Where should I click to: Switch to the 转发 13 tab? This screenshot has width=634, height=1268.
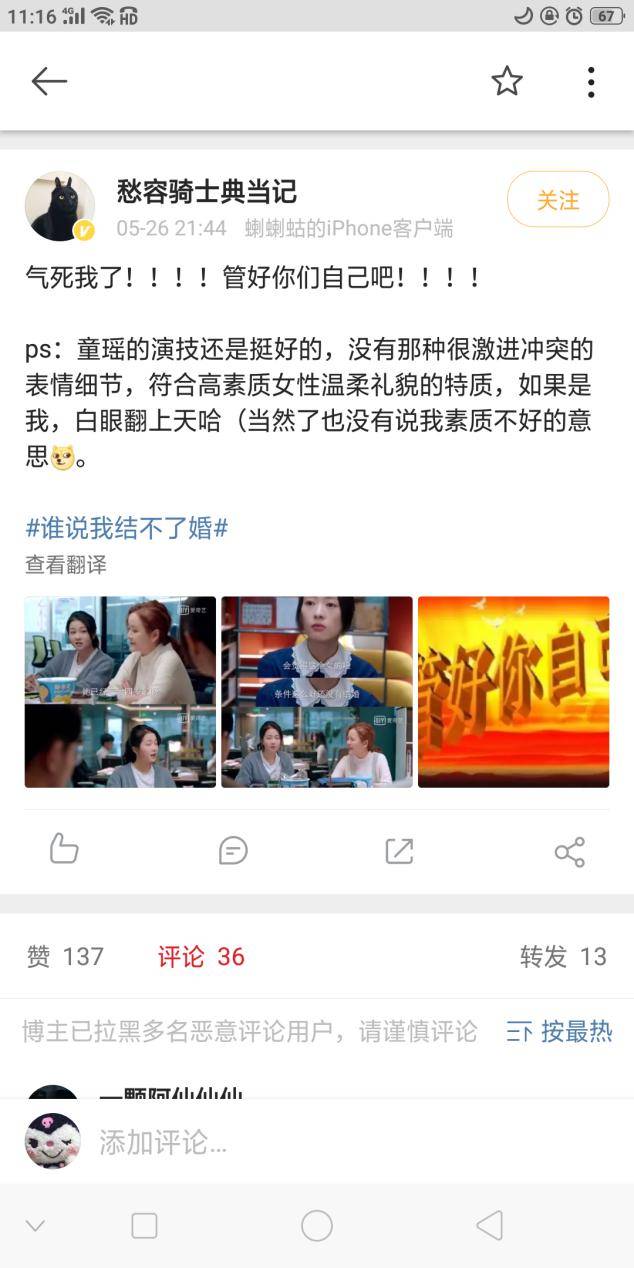[x=563, y=957]
